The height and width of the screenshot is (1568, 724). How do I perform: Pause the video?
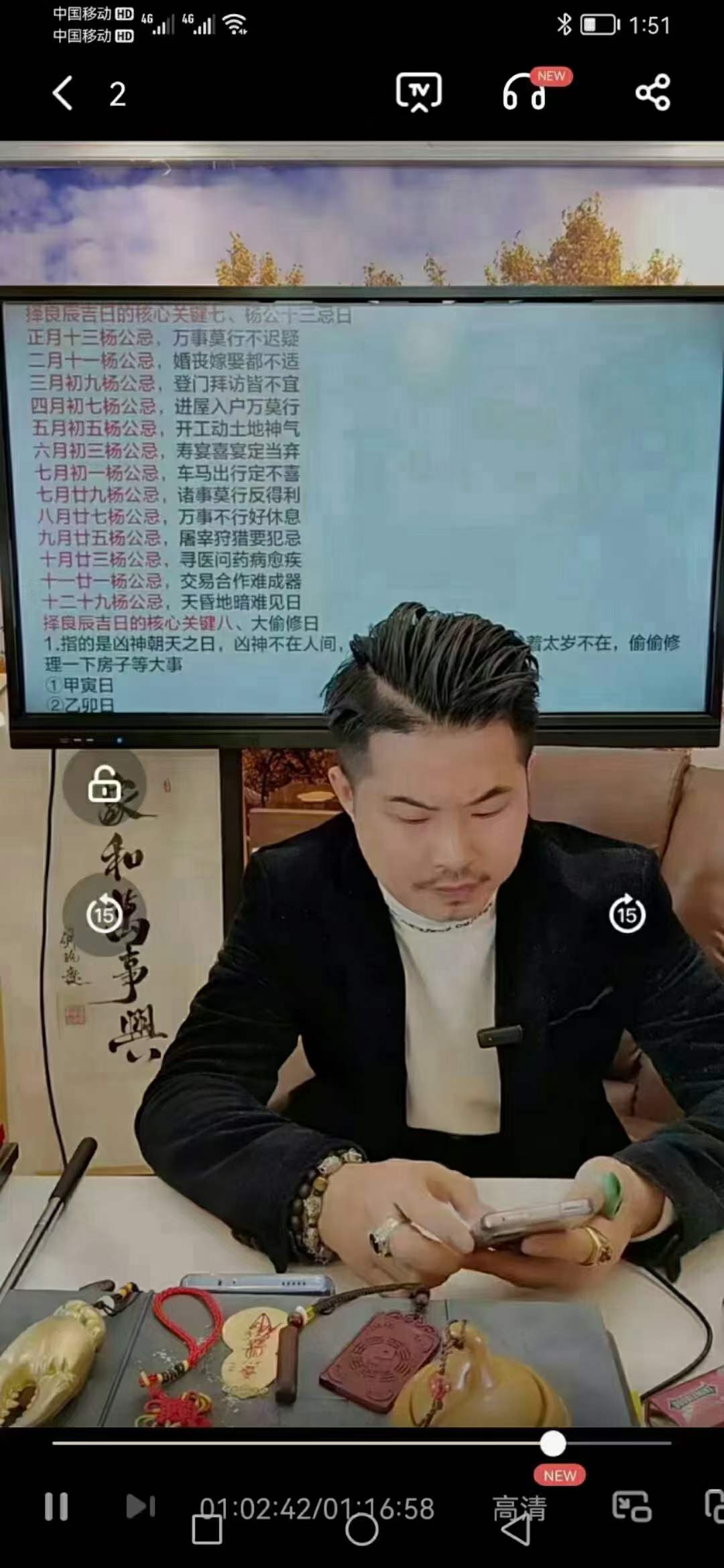tap(56, 1506)
